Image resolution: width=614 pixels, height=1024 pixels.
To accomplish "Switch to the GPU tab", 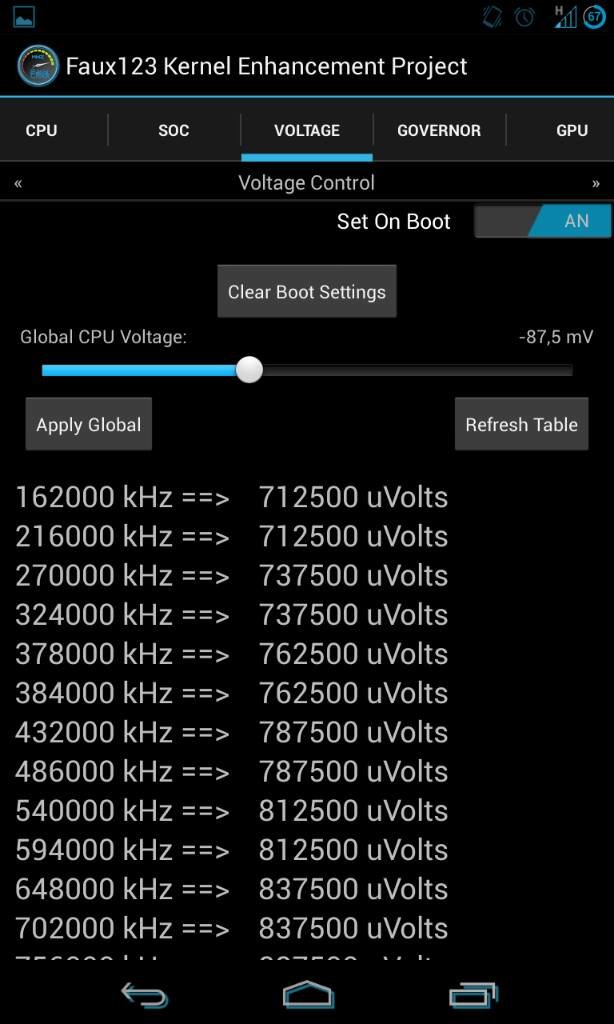I will coord(572,131).
